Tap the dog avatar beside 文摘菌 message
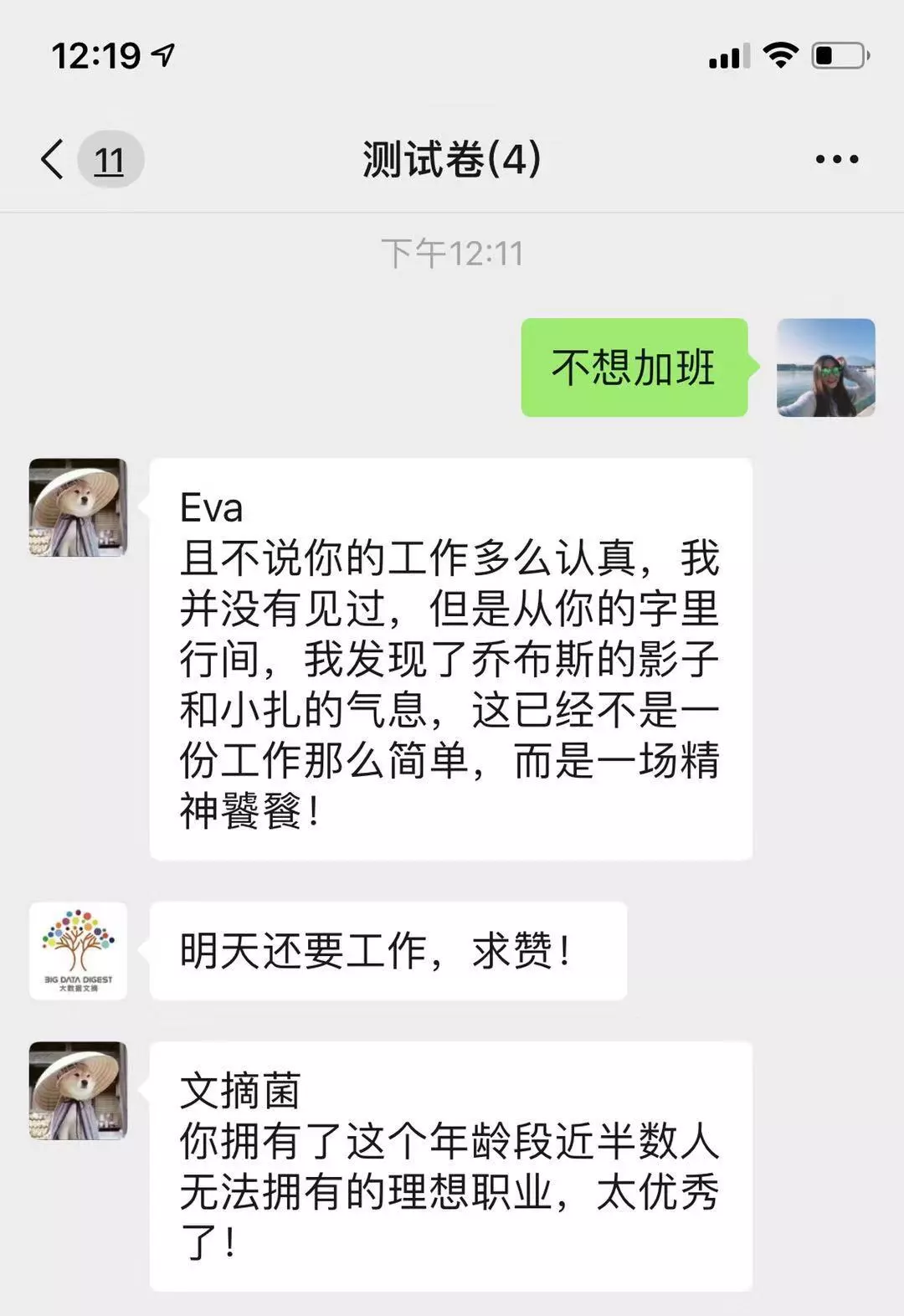904x1316 pixels. 78,1091
